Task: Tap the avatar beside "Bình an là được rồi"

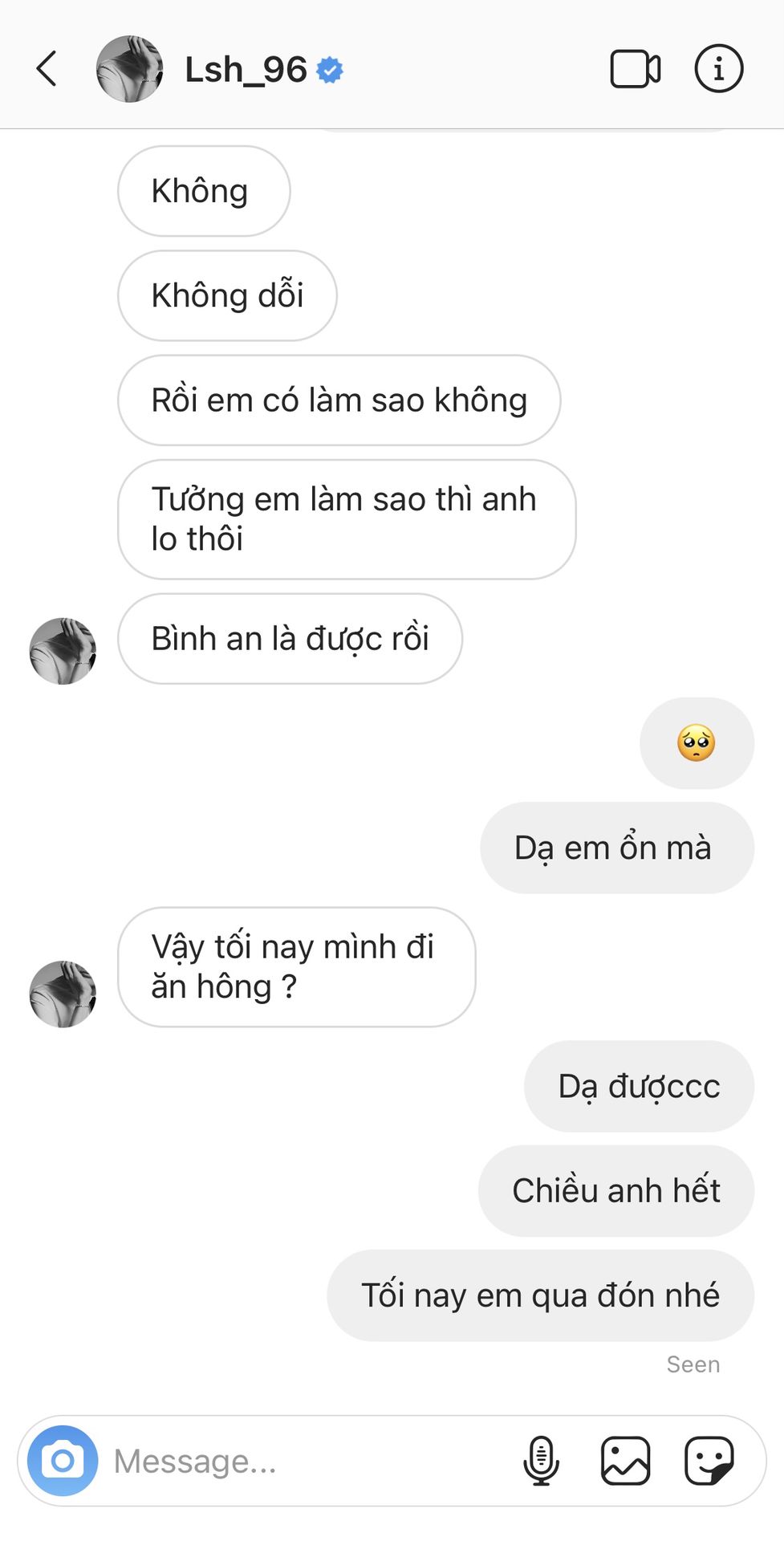Action: pyautogui.click(x=63, y=651)
